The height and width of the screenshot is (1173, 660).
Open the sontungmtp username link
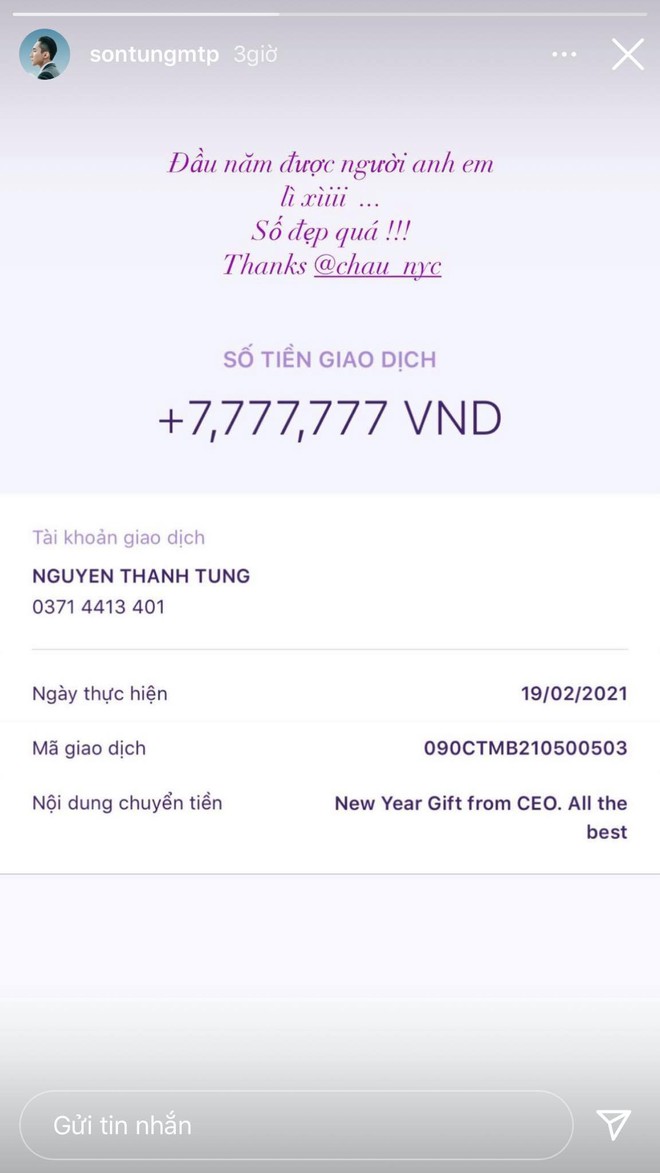154,55
